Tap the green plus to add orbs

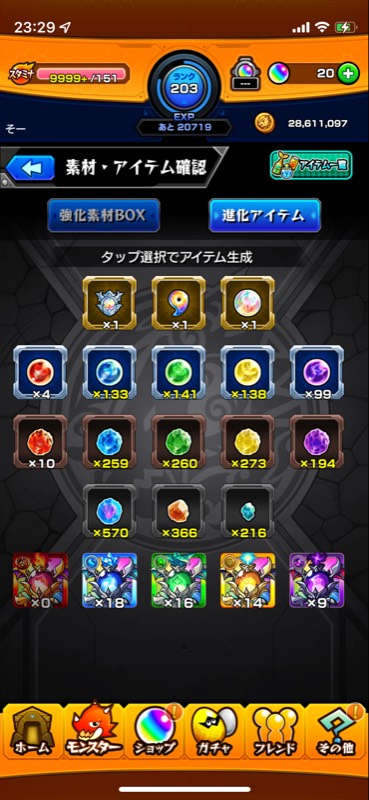[347, 73]
